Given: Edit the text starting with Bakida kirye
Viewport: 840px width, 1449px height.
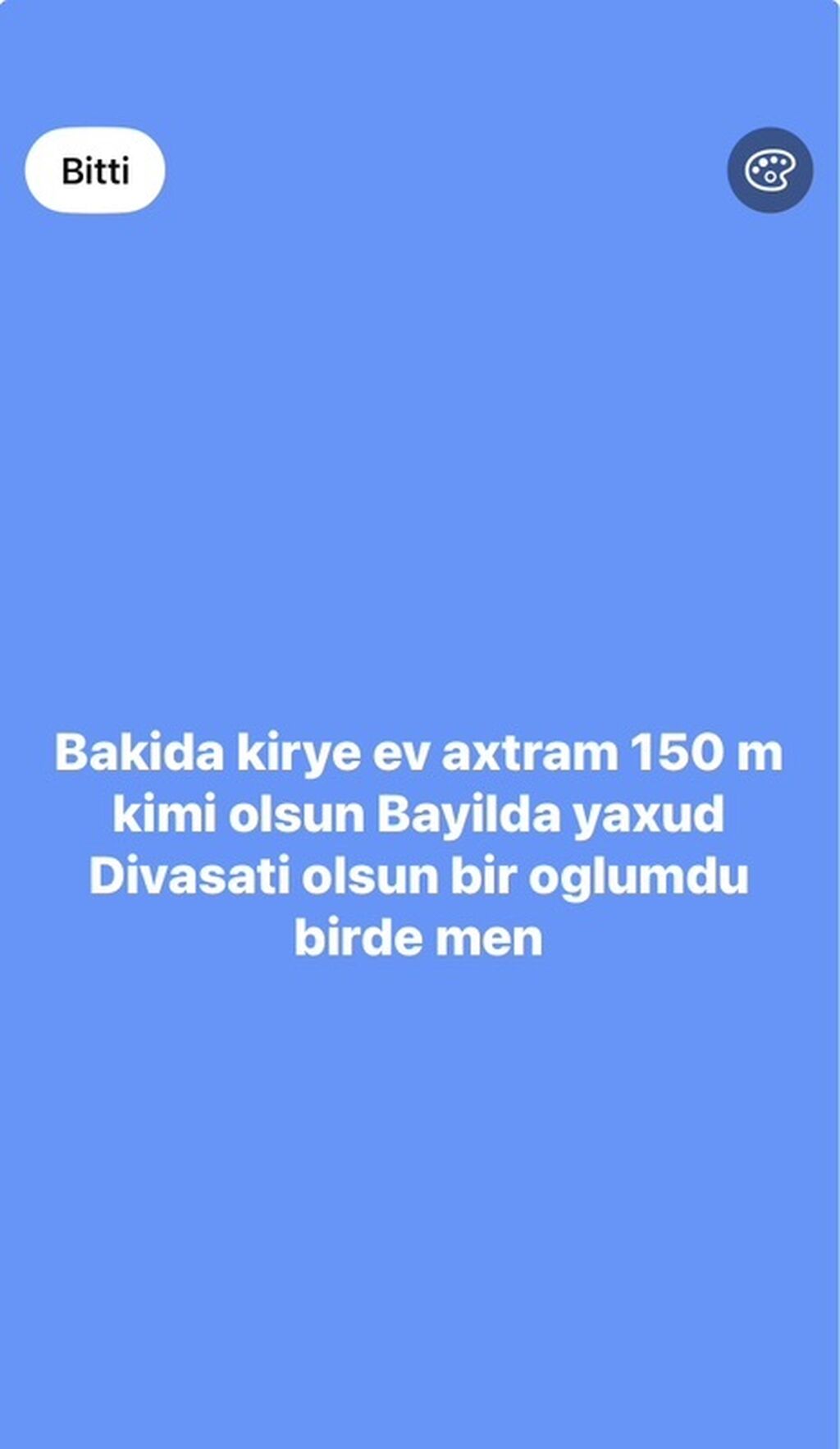Looking at the screenshot, I should [419, 845].
